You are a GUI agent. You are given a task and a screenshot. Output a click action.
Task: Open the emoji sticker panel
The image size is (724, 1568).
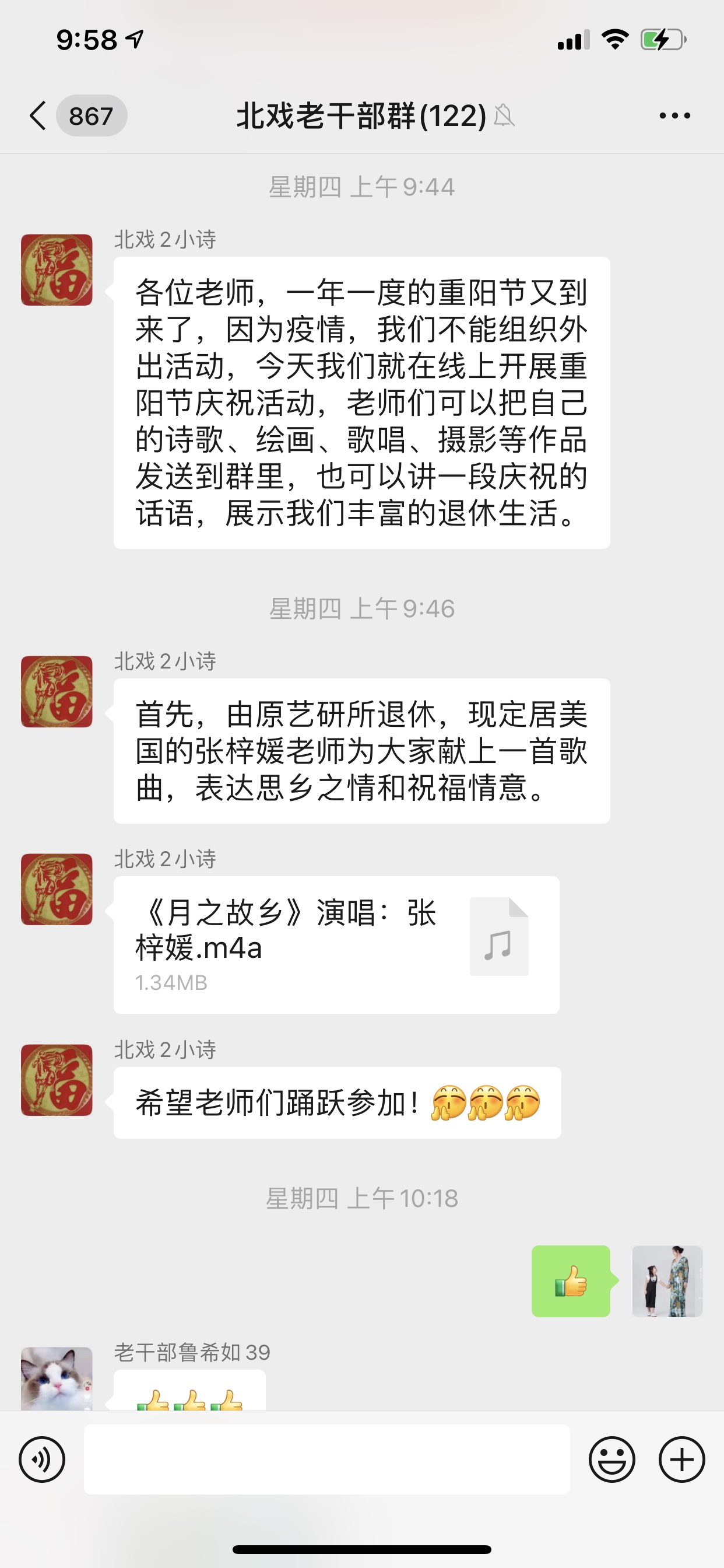[611, 1459]
